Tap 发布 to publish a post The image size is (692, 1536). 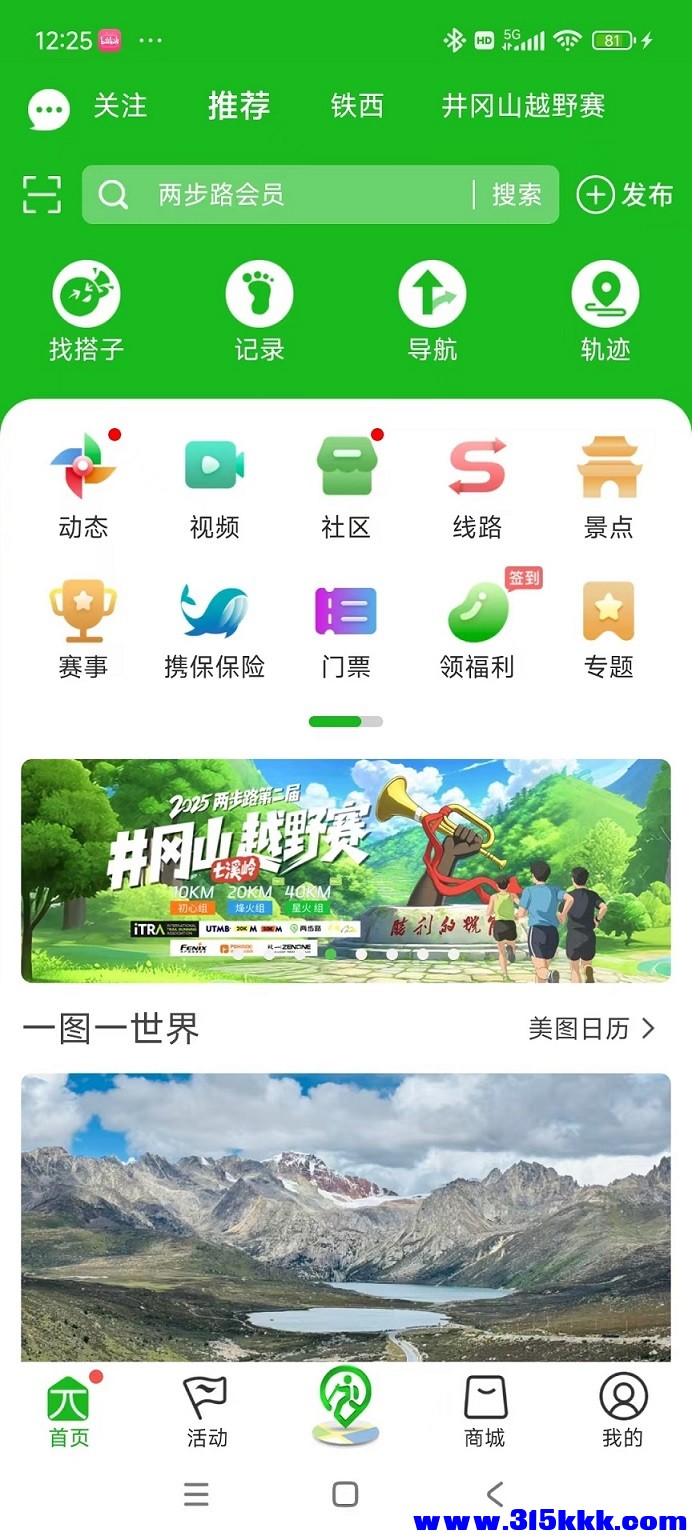[626, 194]
